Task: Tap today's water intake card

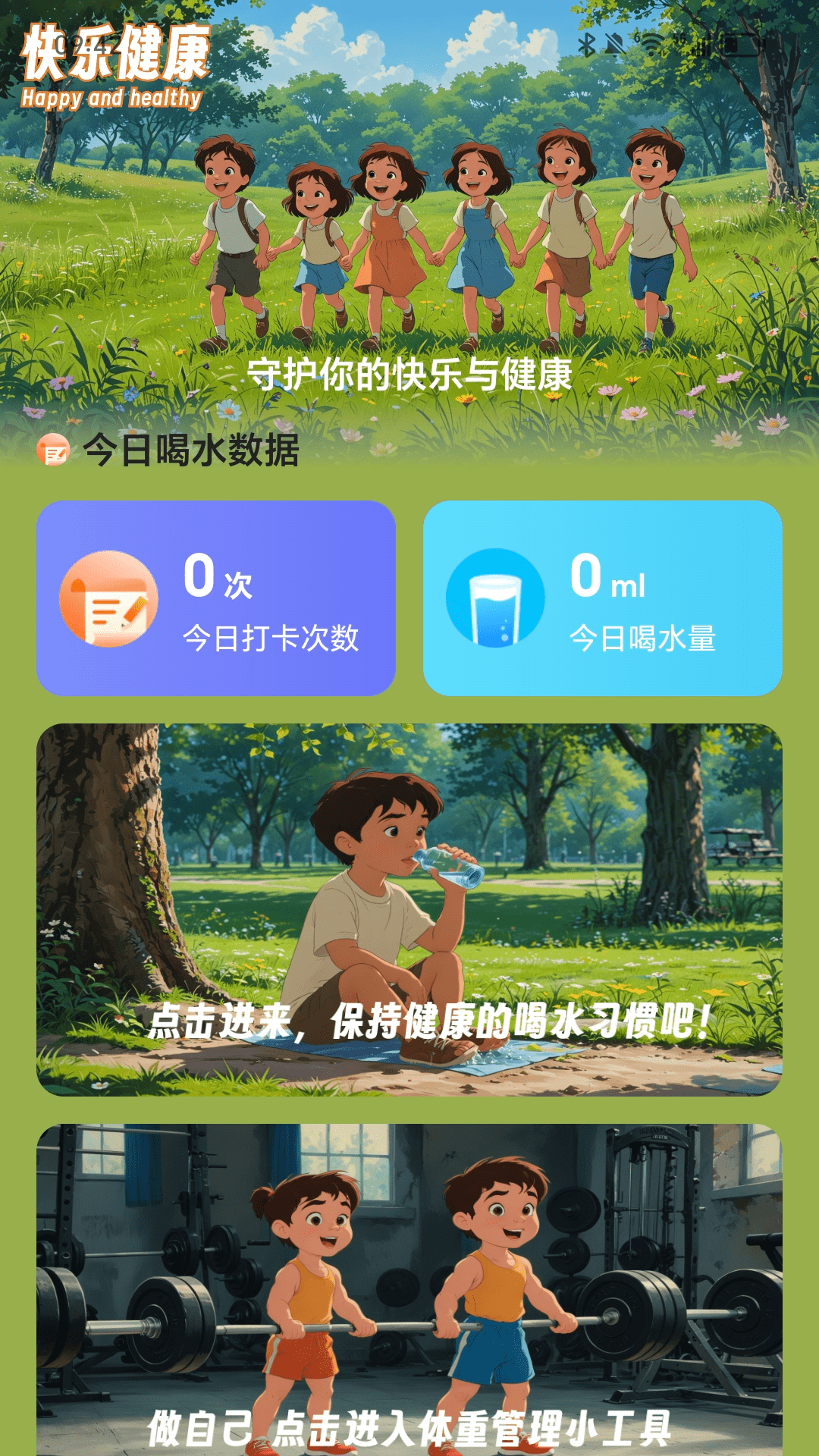Action: click(602, 598)
